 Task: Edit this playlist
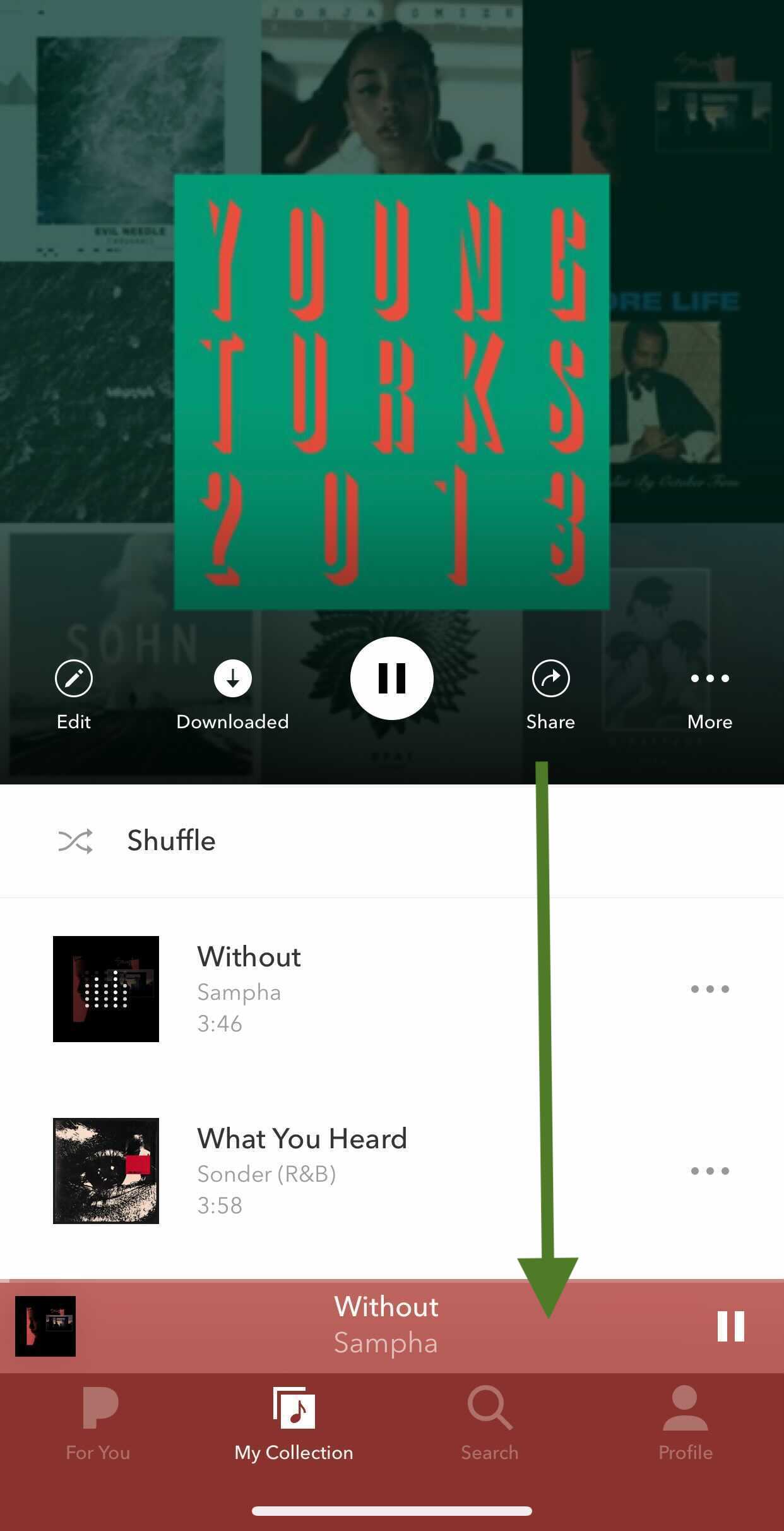[74, 693]
